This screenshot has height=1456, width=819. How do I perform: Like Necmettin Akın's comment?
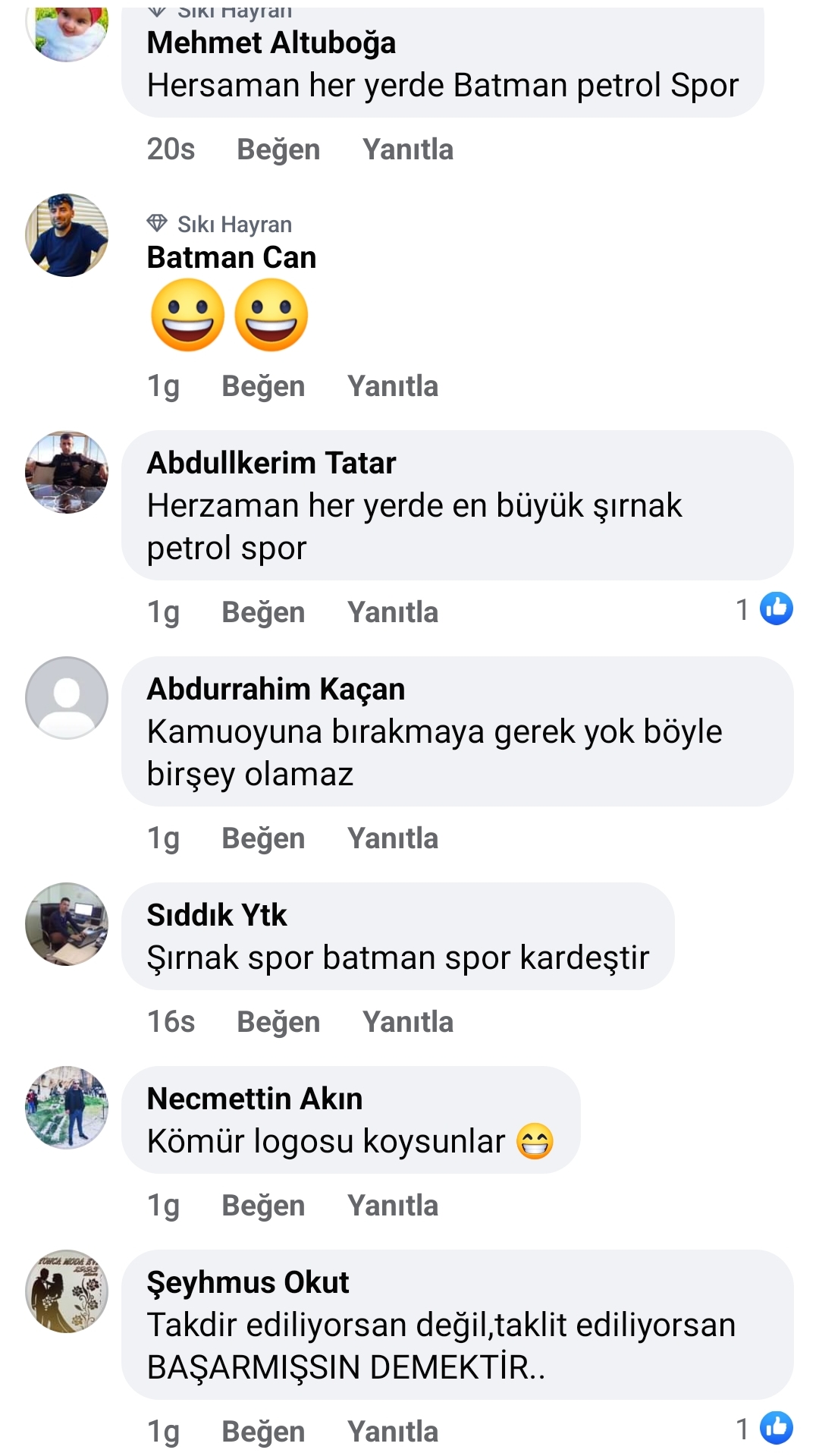coord(263,1206)
